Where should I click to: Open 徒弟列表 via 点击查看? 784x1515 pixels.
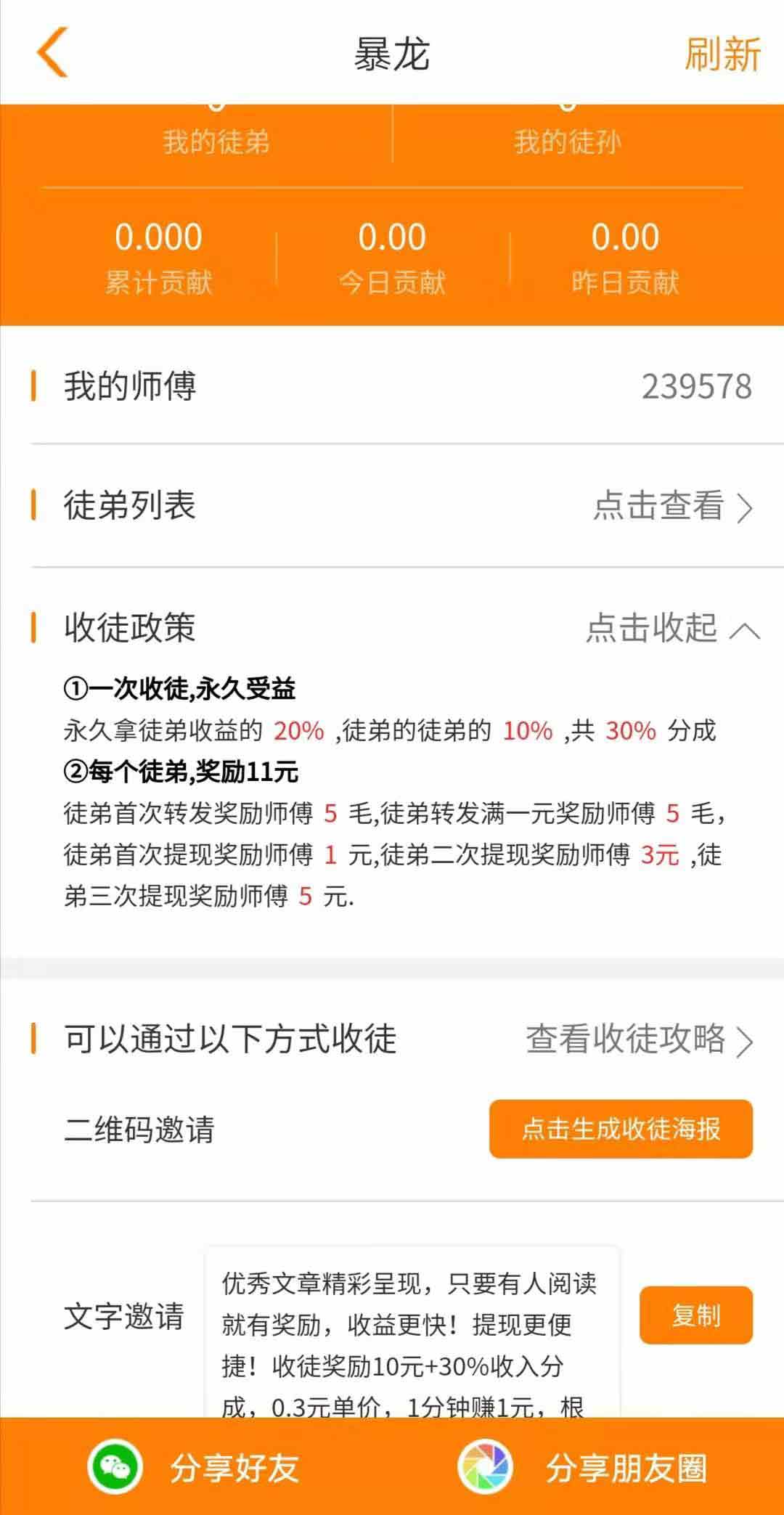coord(673,506)
